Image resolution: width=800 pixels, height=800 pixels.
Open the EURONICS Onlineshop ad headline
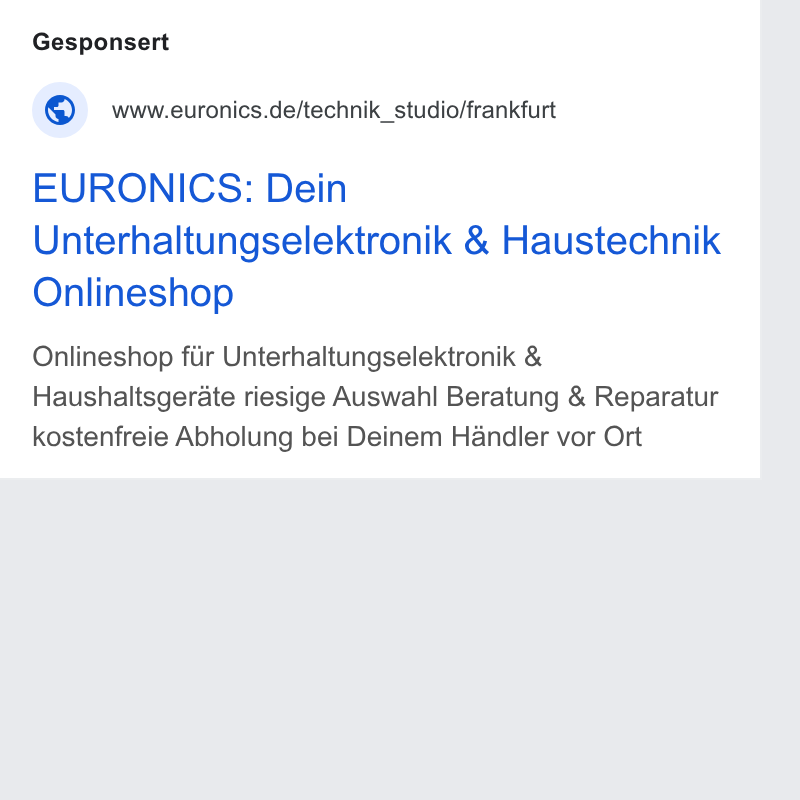click(x=377, y=240)
